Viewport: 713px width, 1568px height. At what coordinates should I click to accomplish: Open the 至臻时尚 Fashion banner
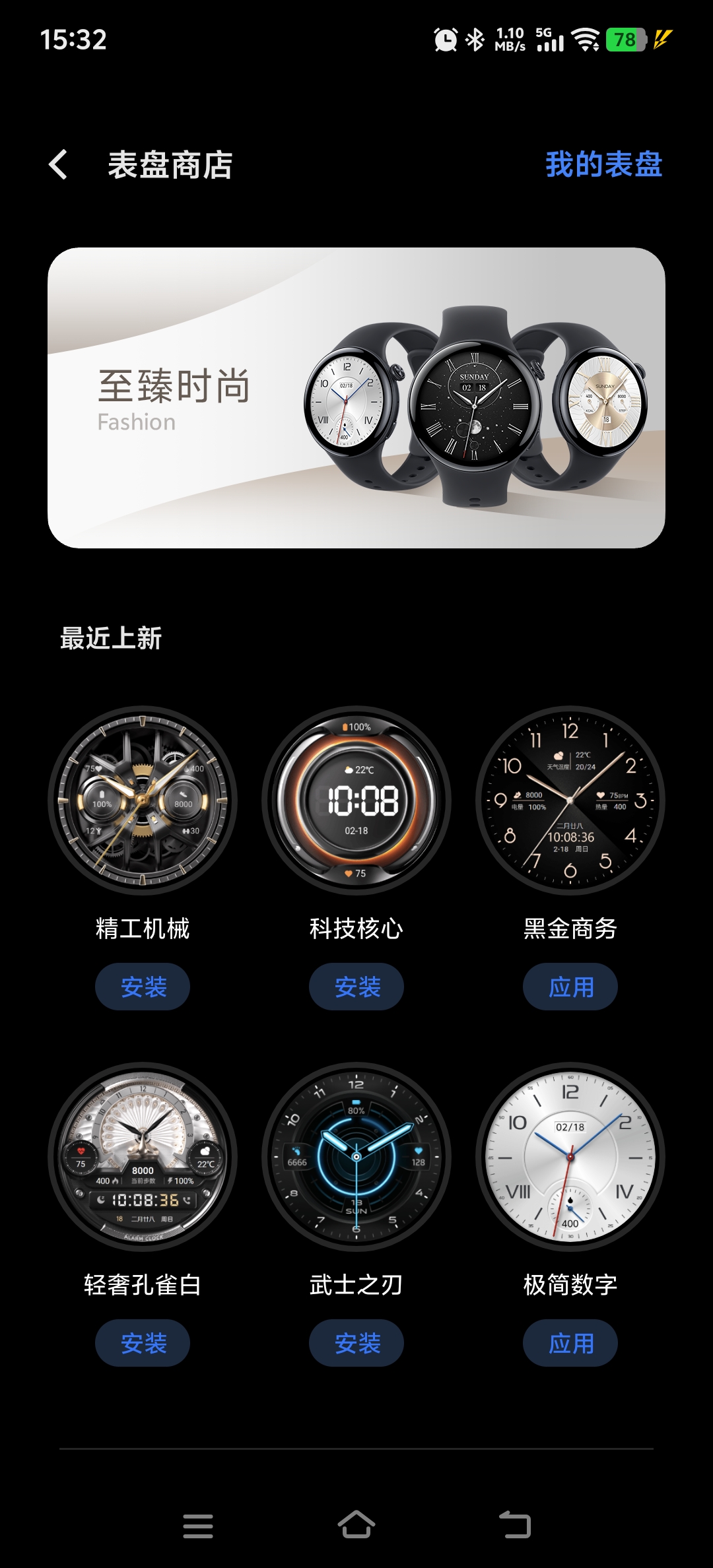point(356,397)
